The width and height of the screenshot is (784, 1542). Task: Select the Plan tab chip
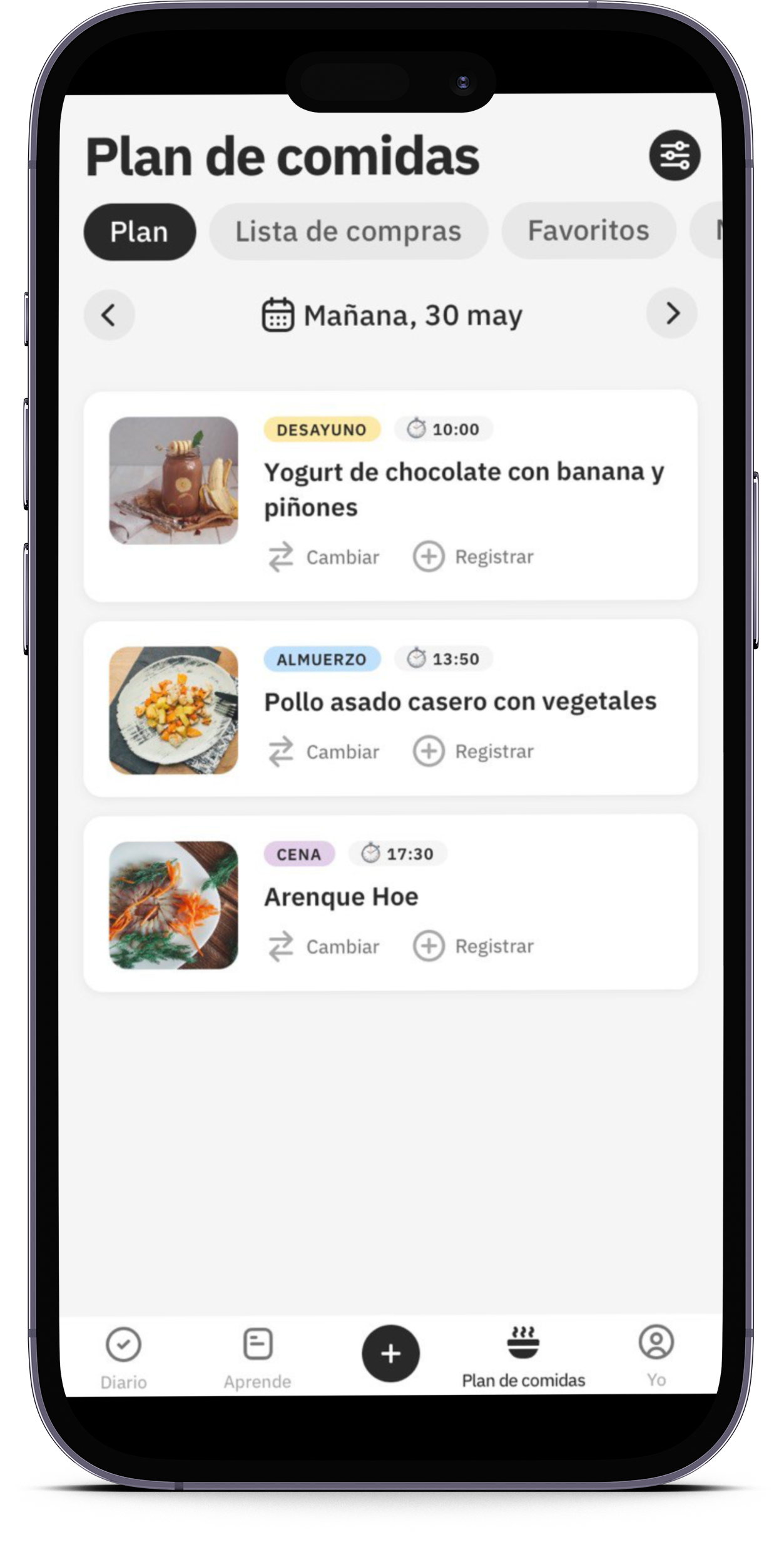click(x=140, y=232)
